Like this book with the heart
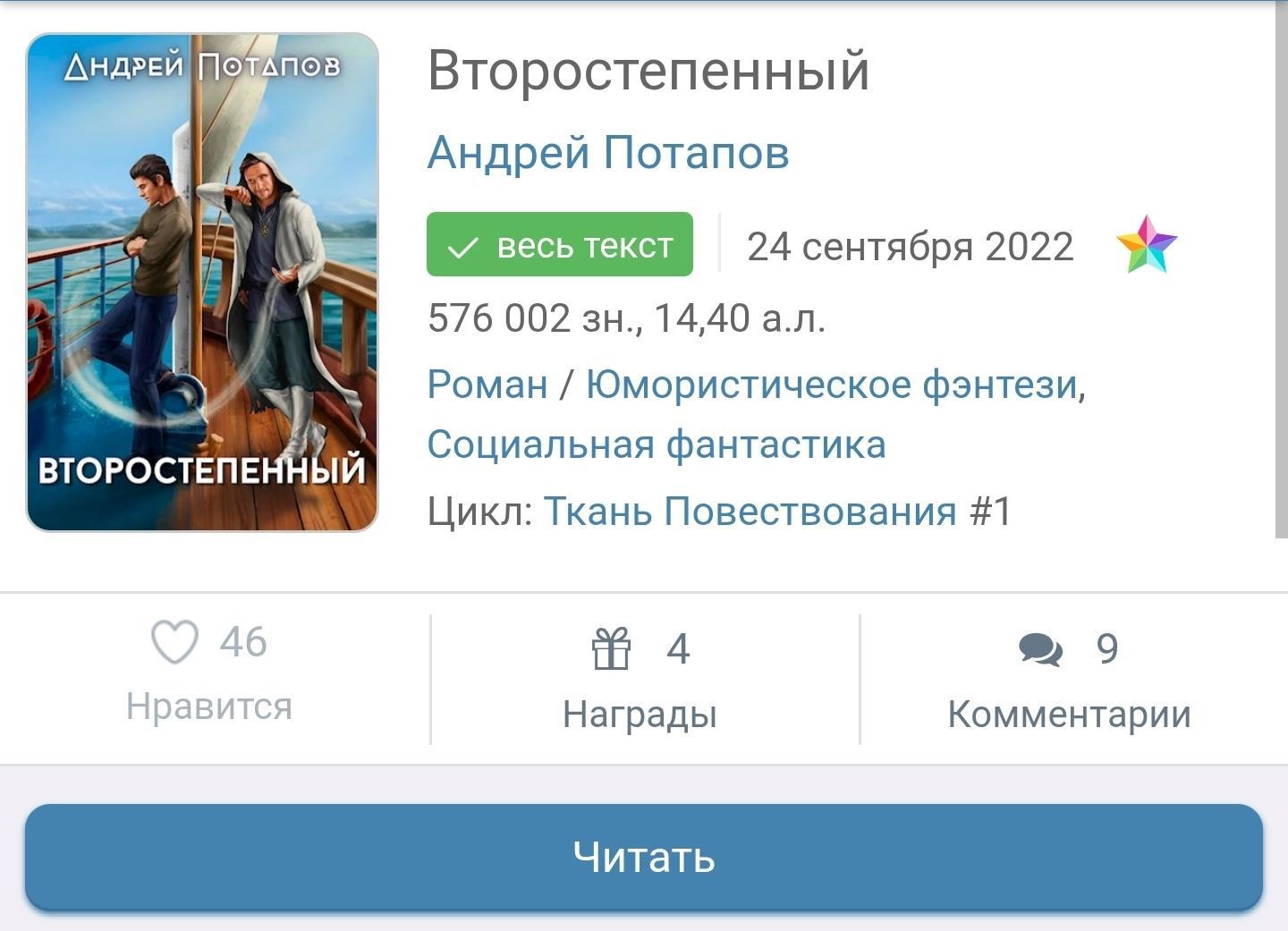 coord(174,642)
